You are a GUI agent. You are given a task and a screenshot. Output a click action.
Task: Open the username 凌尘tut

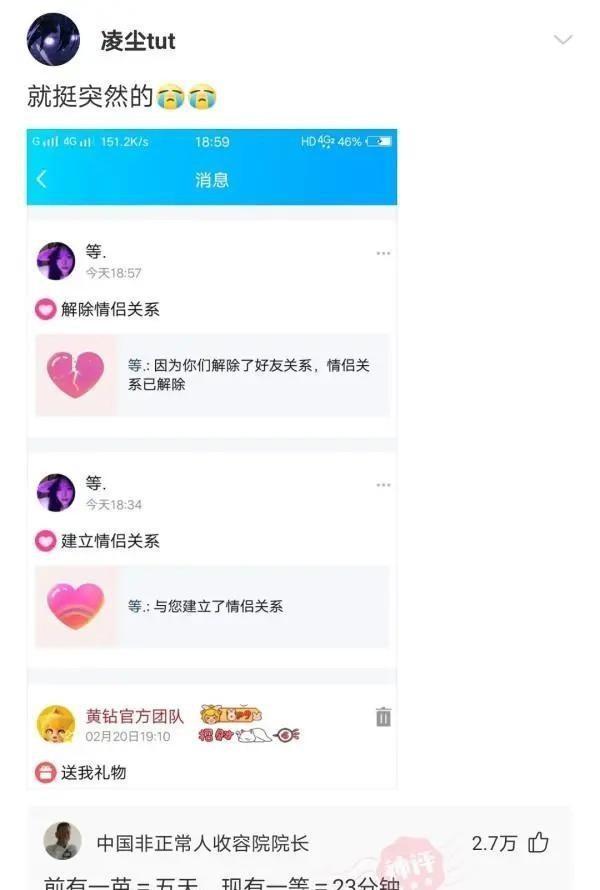(x=138, y=41)
